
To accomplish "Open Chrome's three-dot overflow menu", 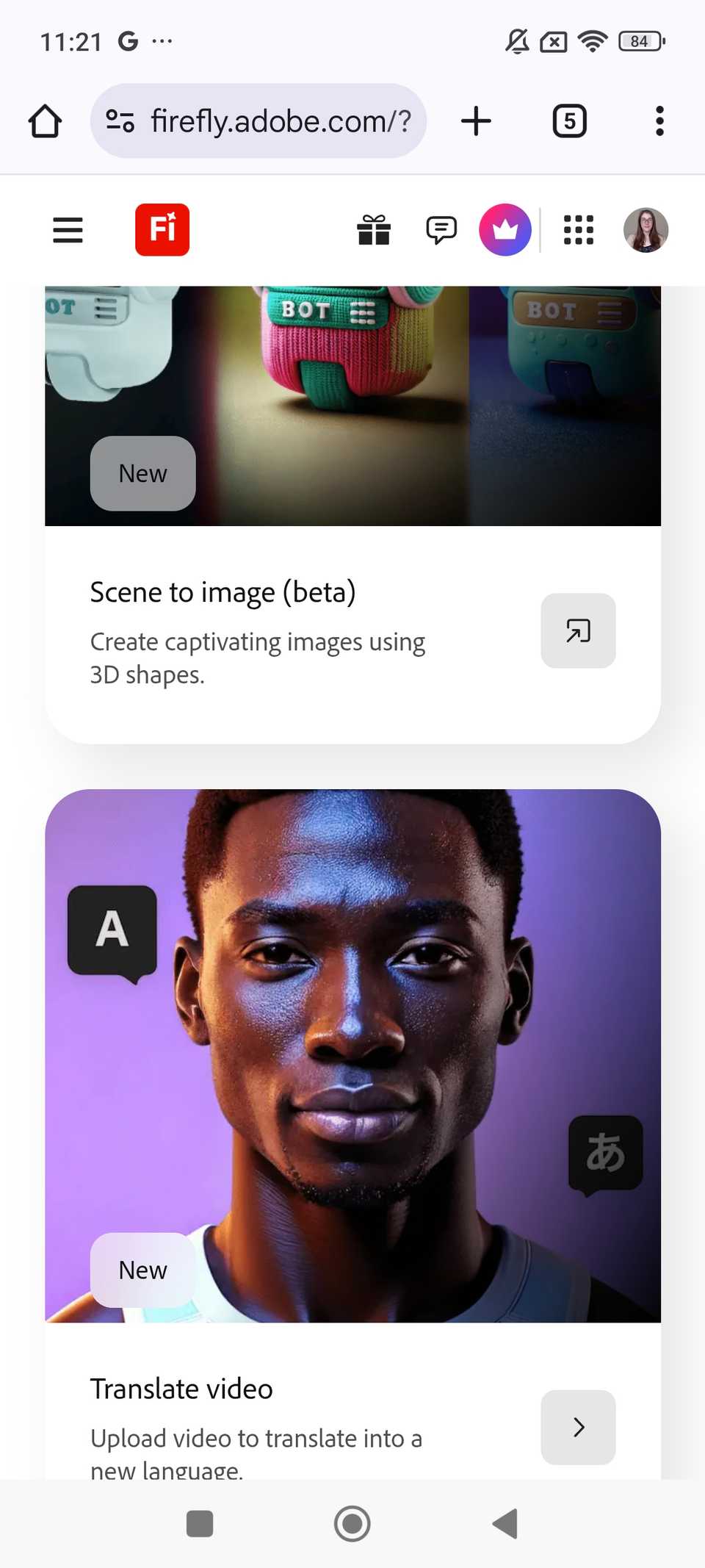I will click(659, 121).
